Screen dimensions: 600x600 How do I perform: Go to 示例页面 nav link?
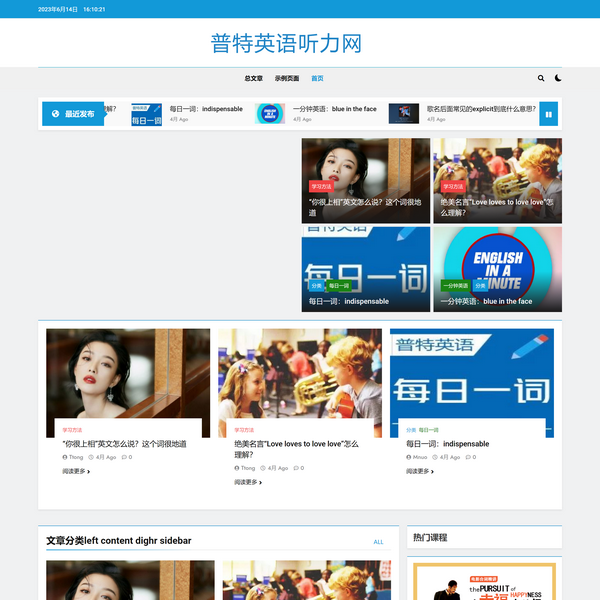point(286,78)
